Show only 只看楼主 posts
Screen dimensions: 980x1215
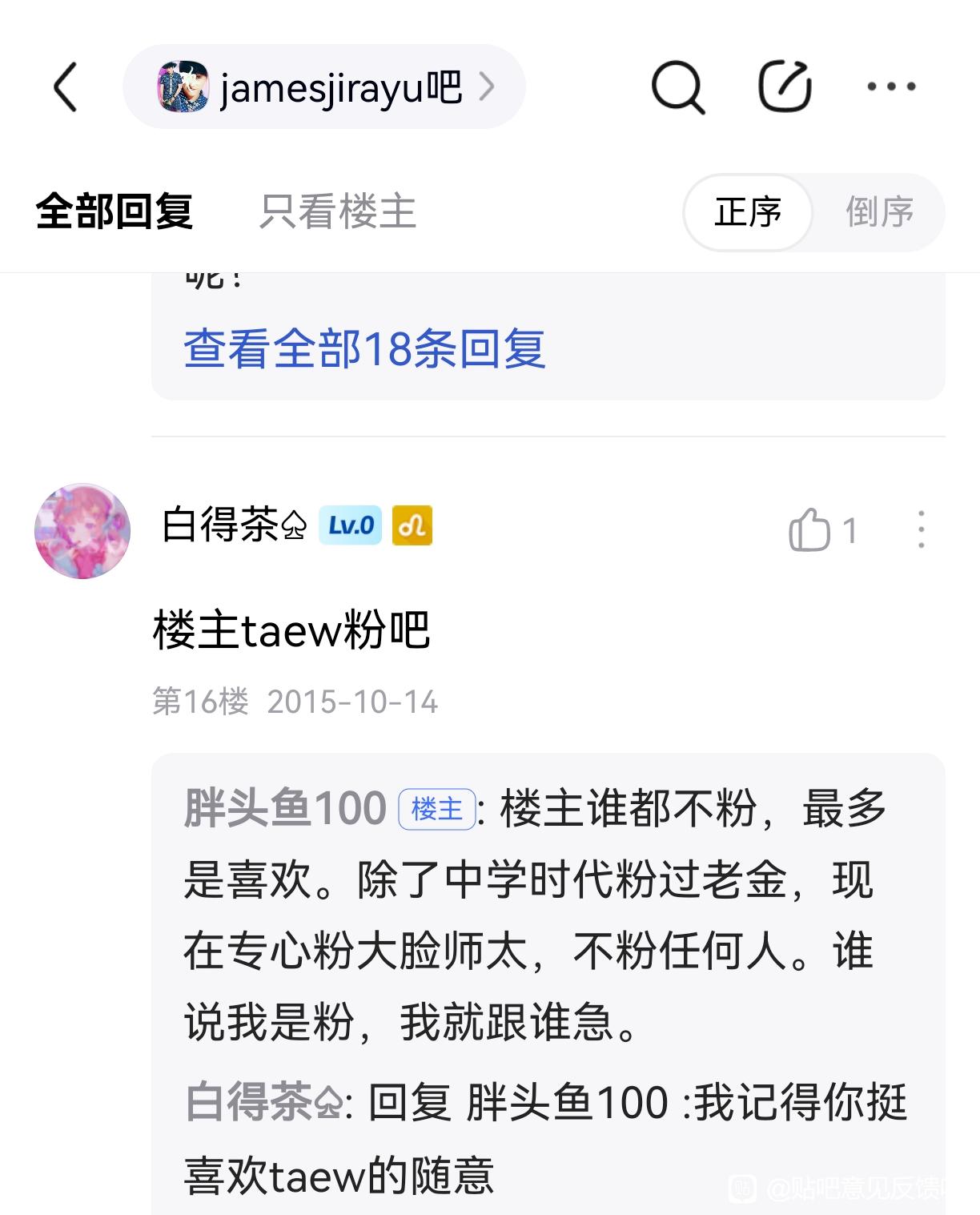337,212
